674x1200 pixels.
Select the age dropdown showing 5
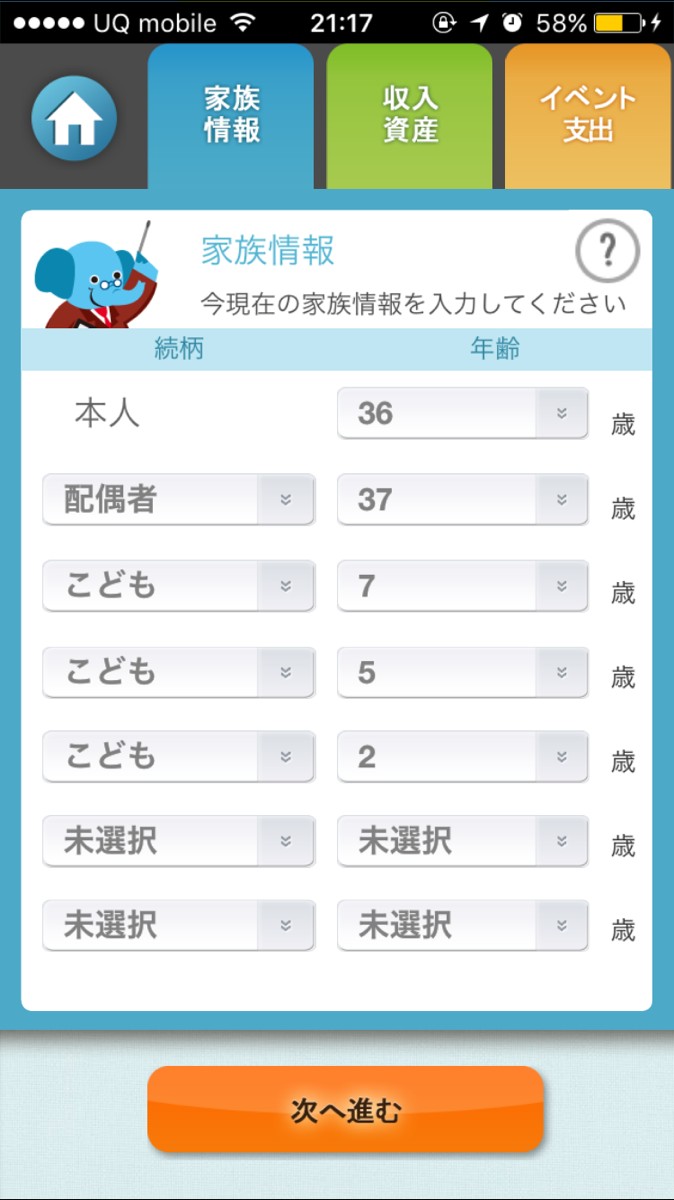[462, 672]
